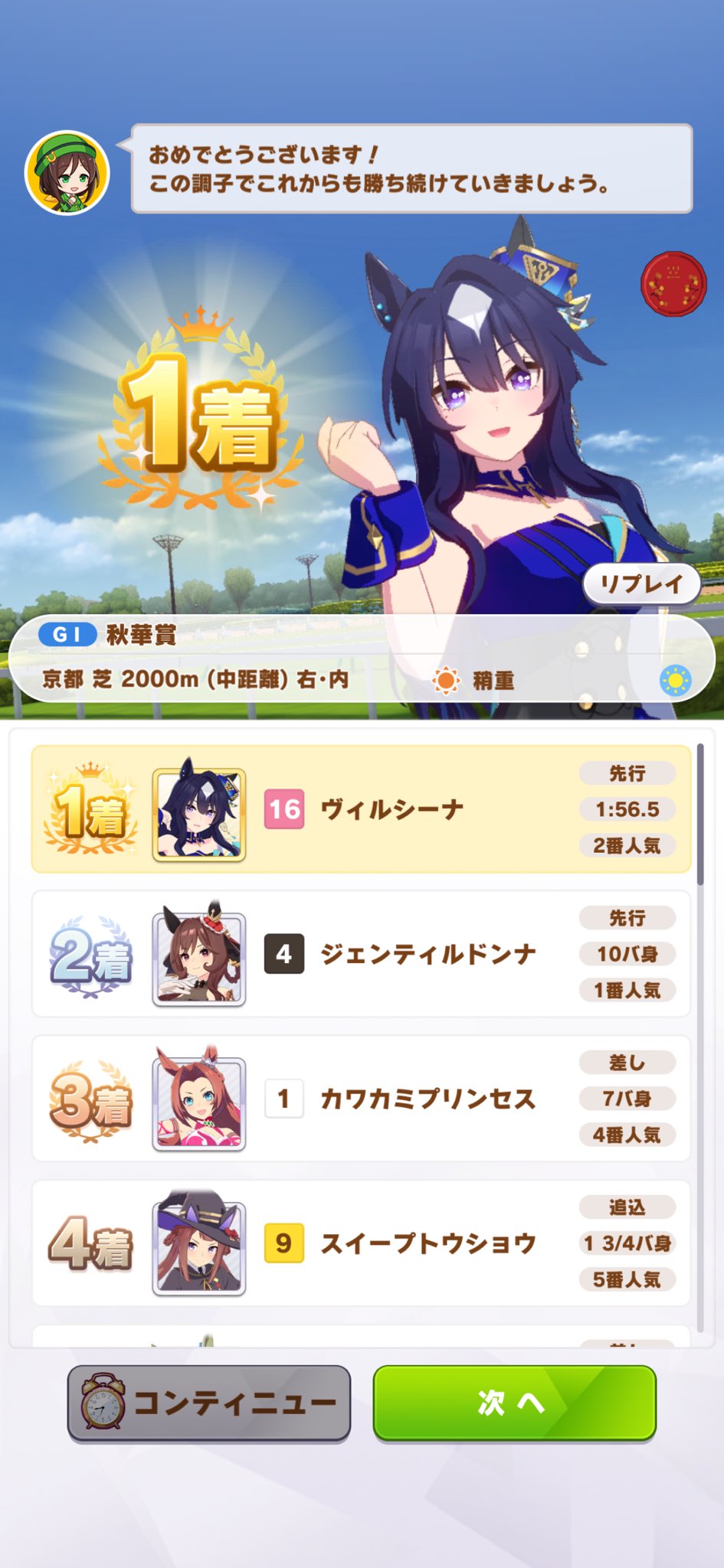
Task: Tap the コンティニュー continue button
Action: pyautogui.click(x=209, y=1403)
